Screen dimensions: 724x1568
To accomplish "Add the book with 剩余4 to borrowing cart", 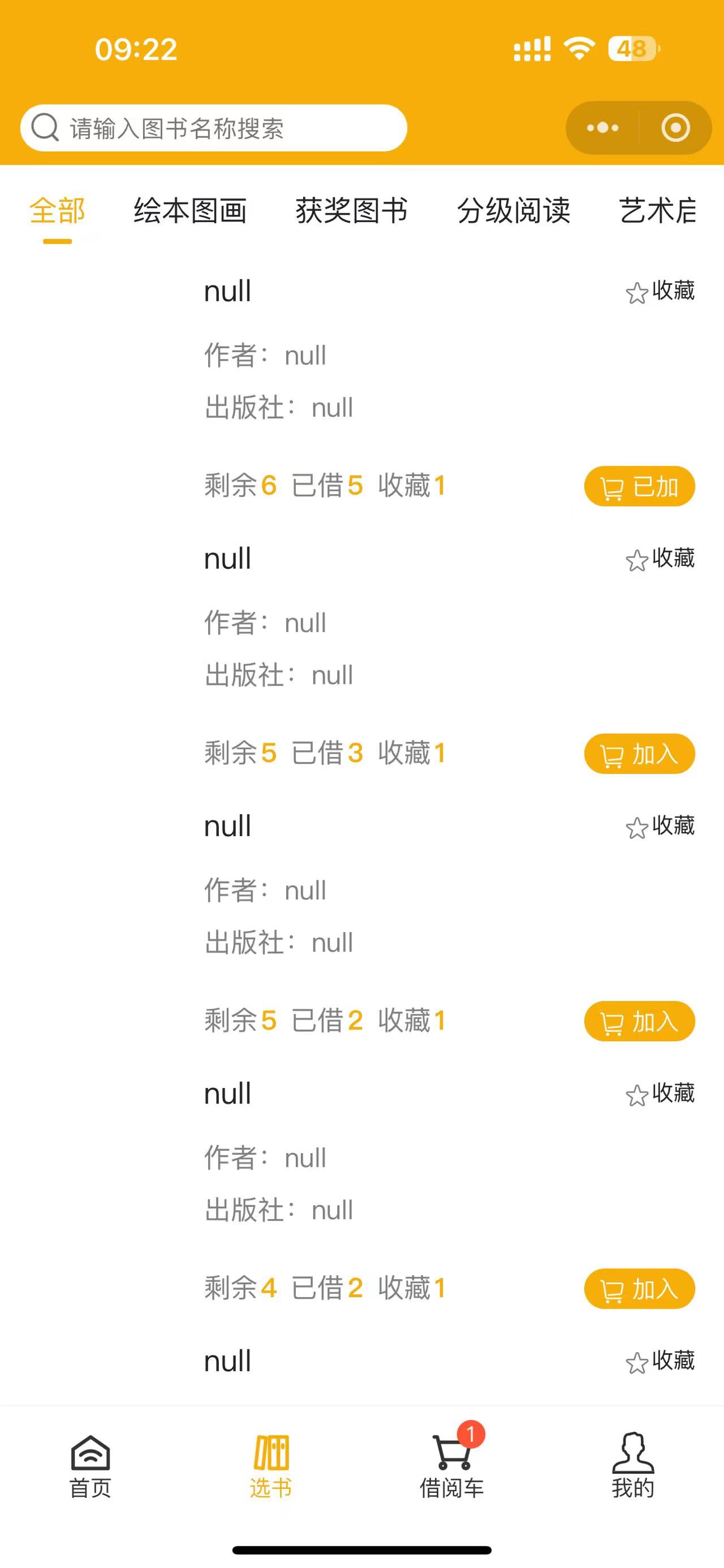I will pyautogui.click(x=639, y=1289).
